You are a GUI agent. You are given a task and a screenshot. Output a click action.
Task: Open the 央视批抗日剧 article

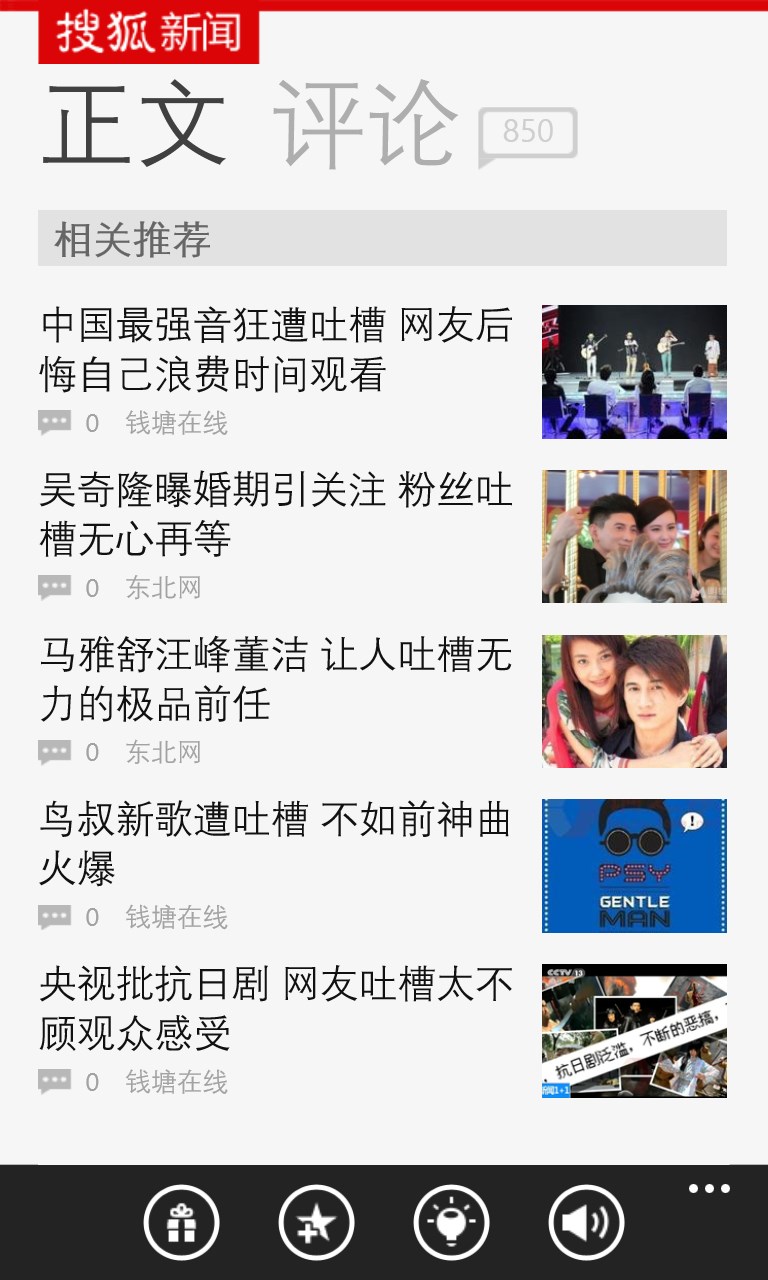point(277,1008)
